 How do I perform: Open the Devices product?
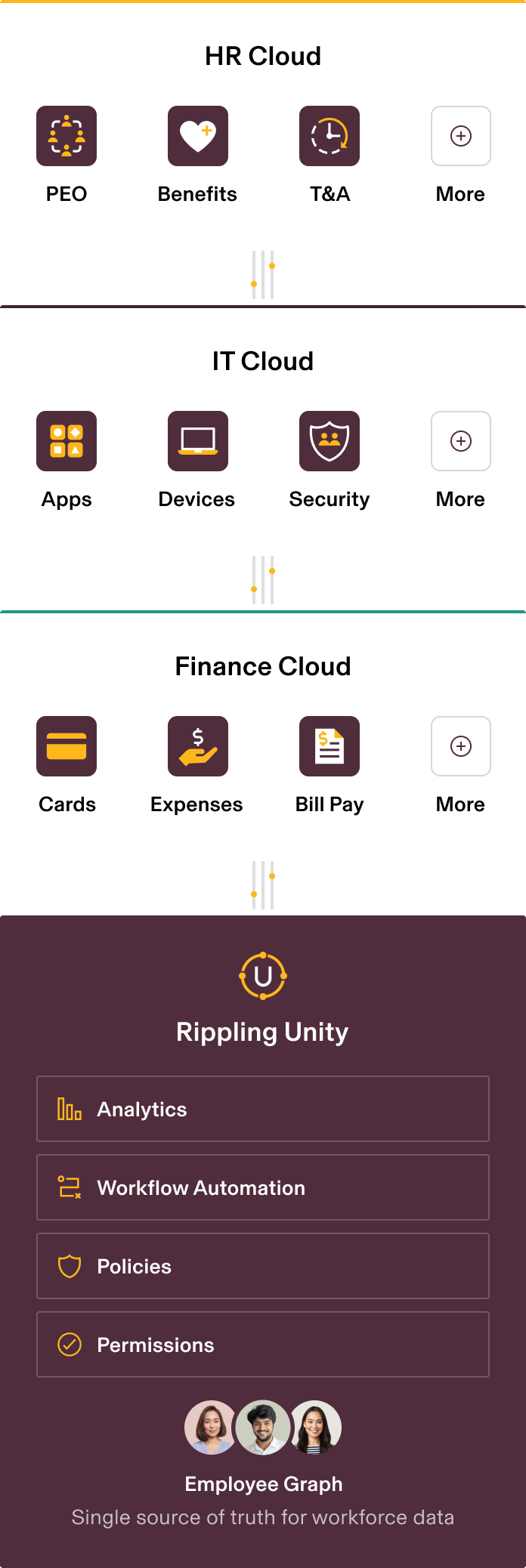click(x=198, y=442)
